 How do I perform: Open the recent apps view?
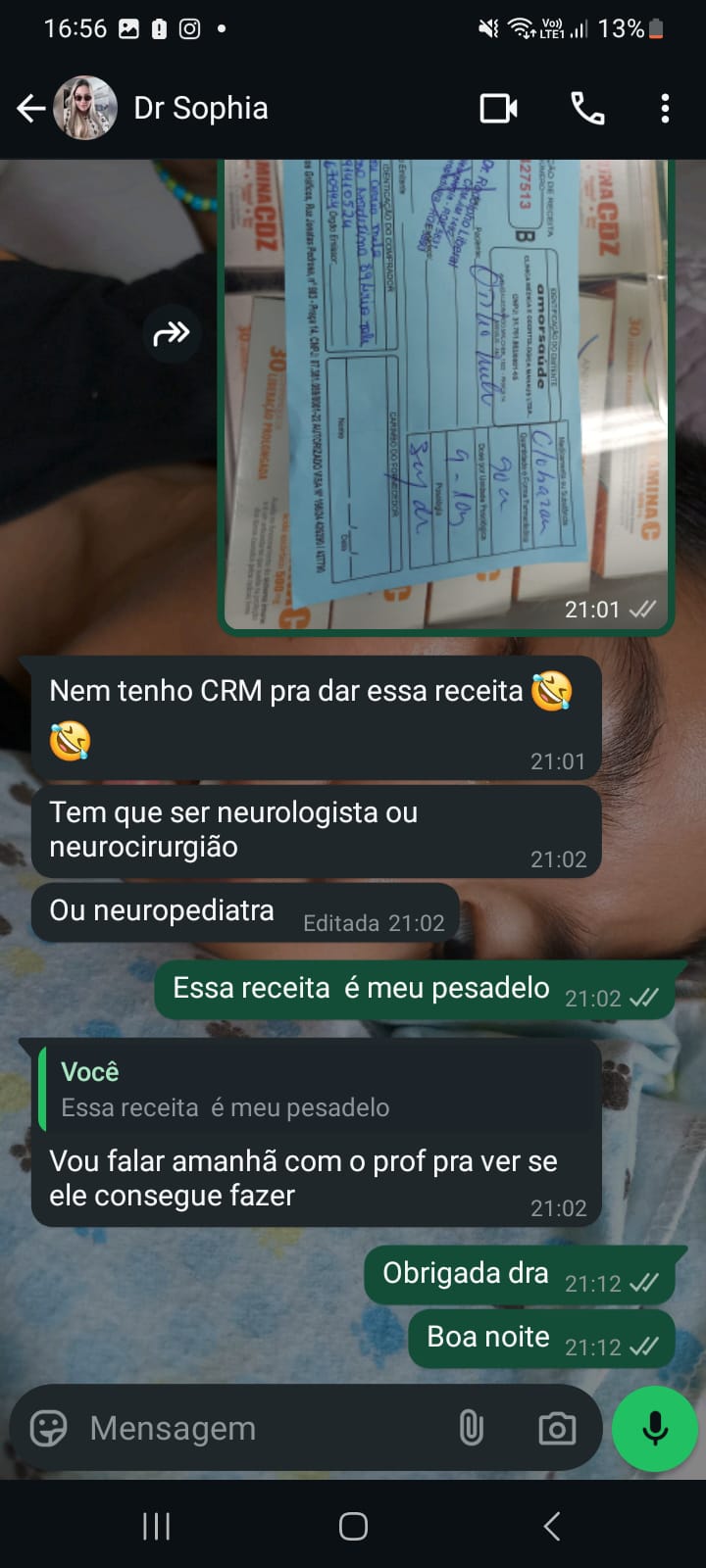tap(156, 1526)
